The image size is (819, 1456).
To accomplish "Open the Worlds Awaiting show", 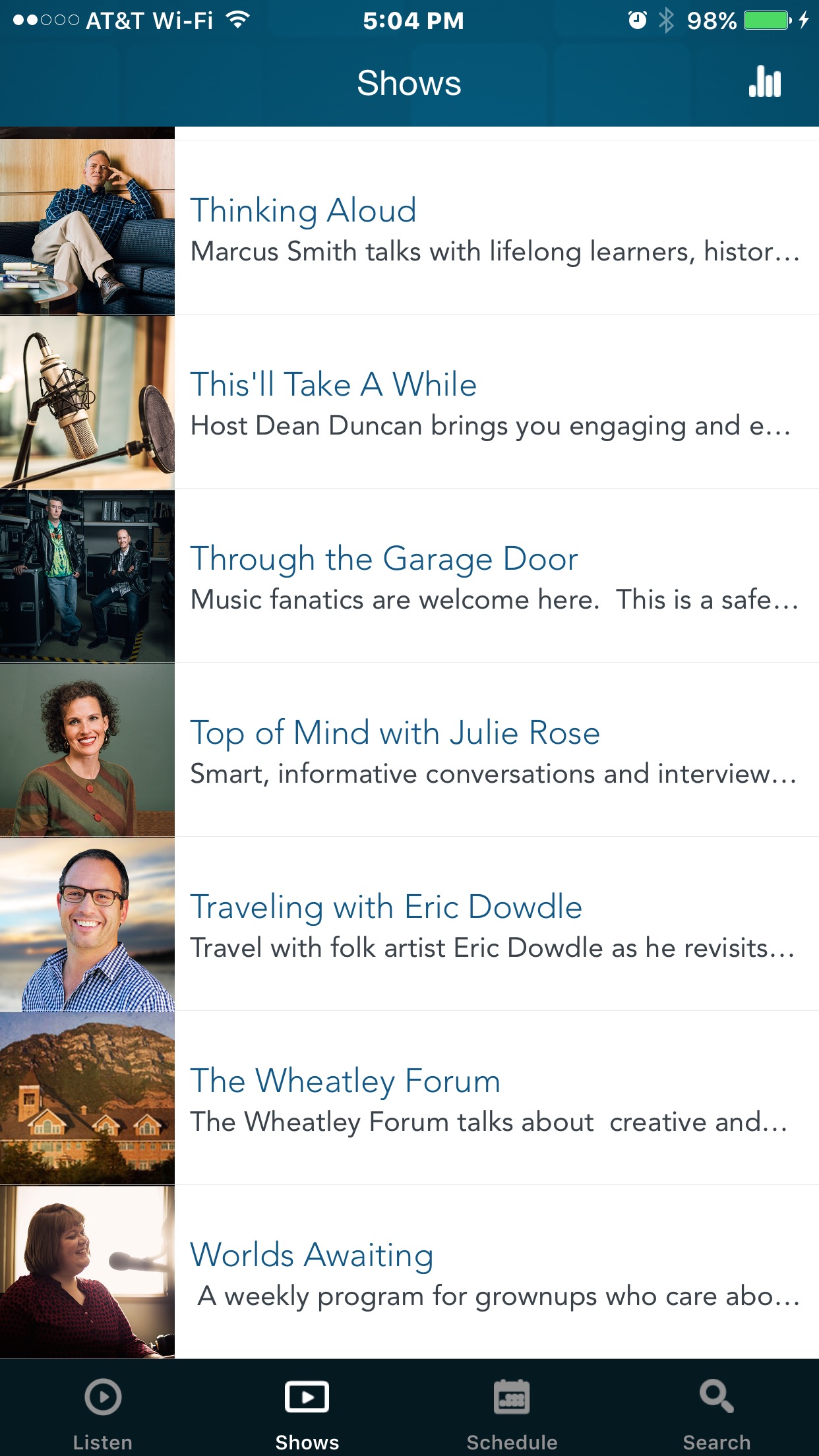I will tap(409, 1272).
